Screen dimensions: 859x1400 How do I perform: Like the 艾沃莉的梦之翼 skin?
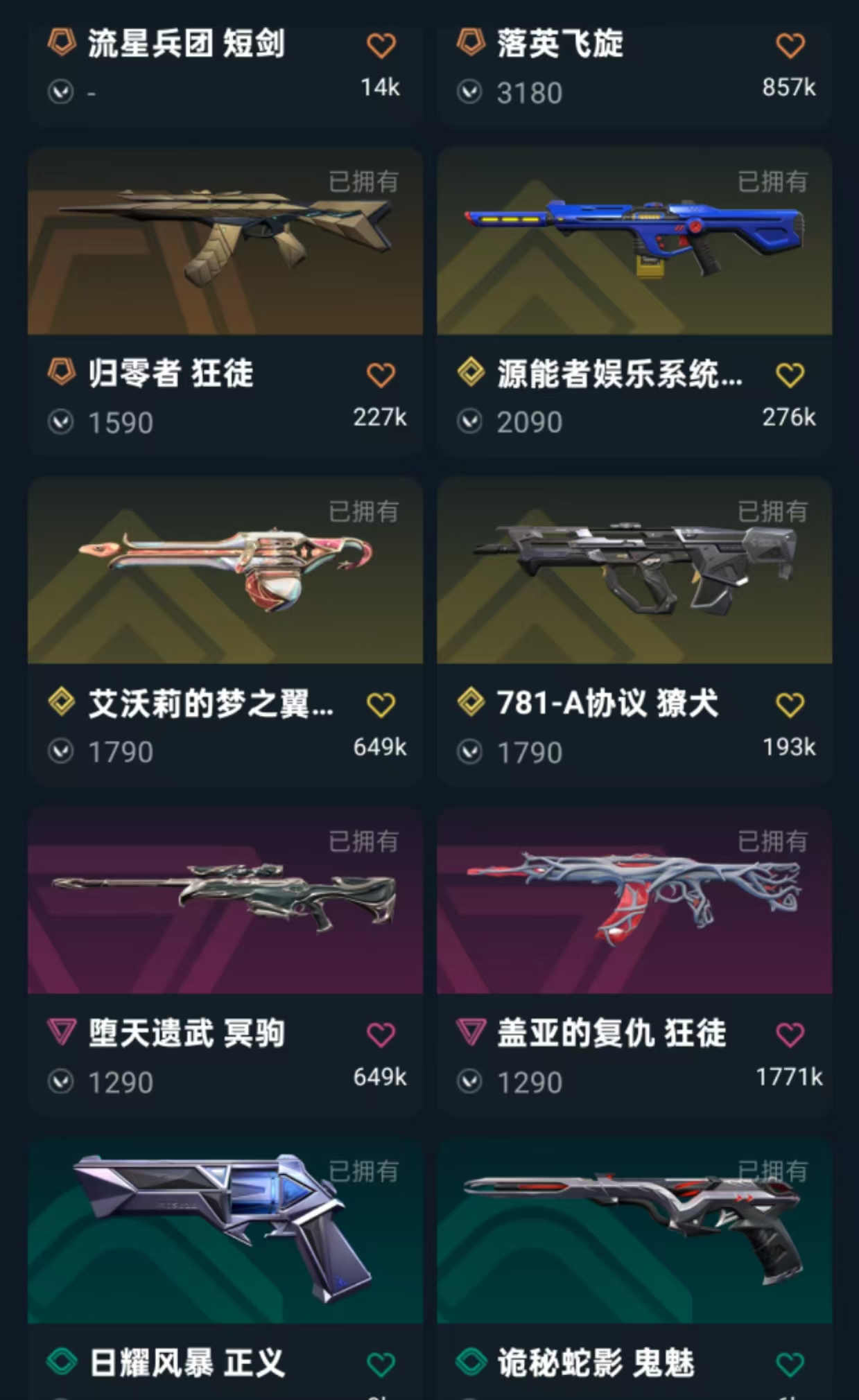tap(381, 705)
